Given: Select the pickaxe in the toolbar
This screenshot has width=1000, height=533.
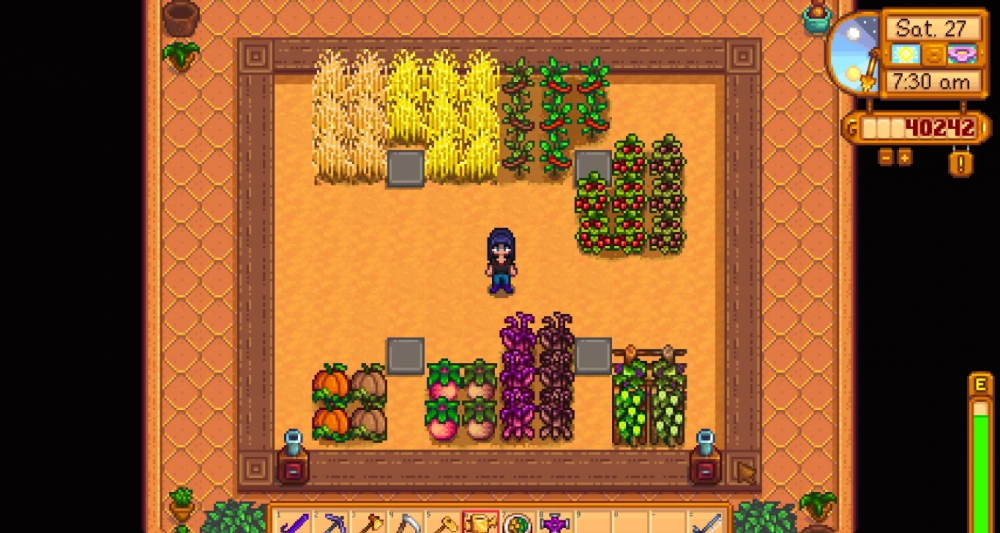Looking at the screenshot, I should (331, 522).
